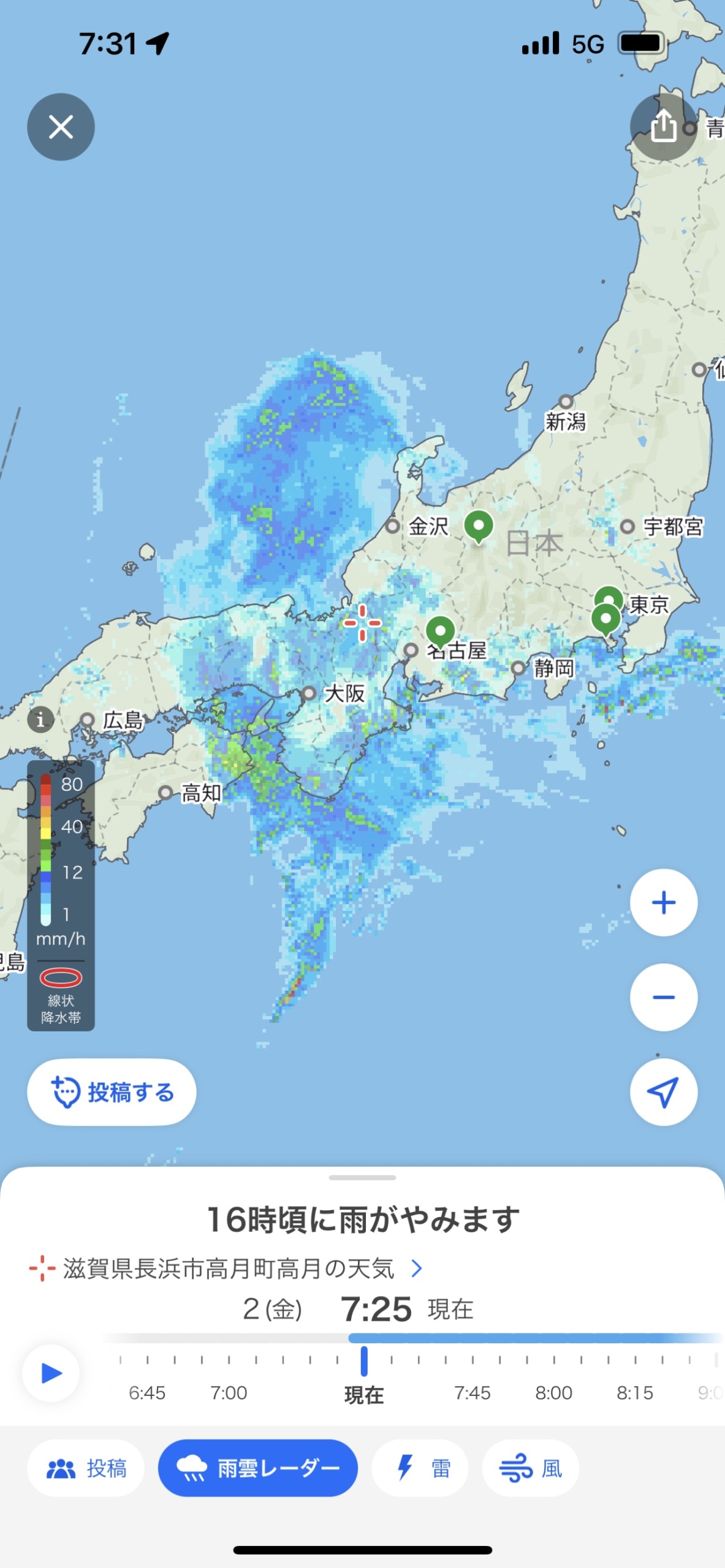
Task: Jump timeline to 7:00
Action: click(229, 1393)
